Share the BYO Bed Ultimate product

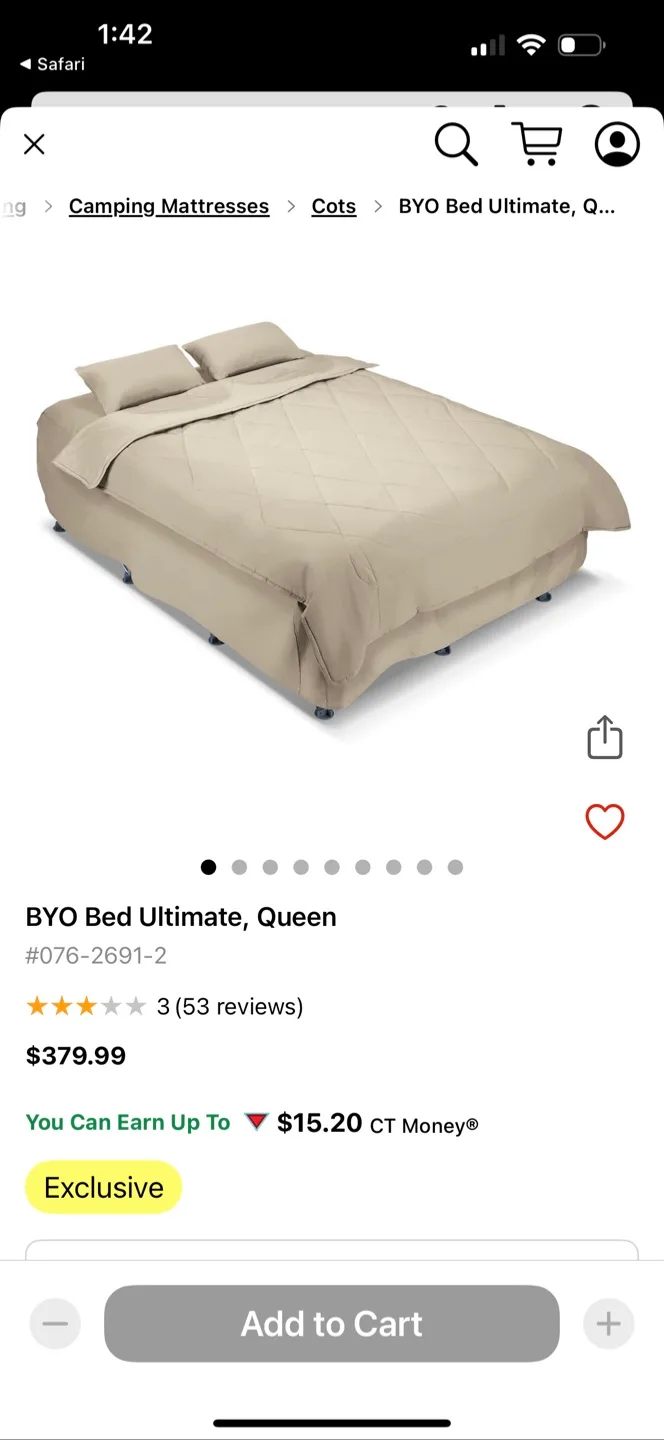(x=604, y=738)
